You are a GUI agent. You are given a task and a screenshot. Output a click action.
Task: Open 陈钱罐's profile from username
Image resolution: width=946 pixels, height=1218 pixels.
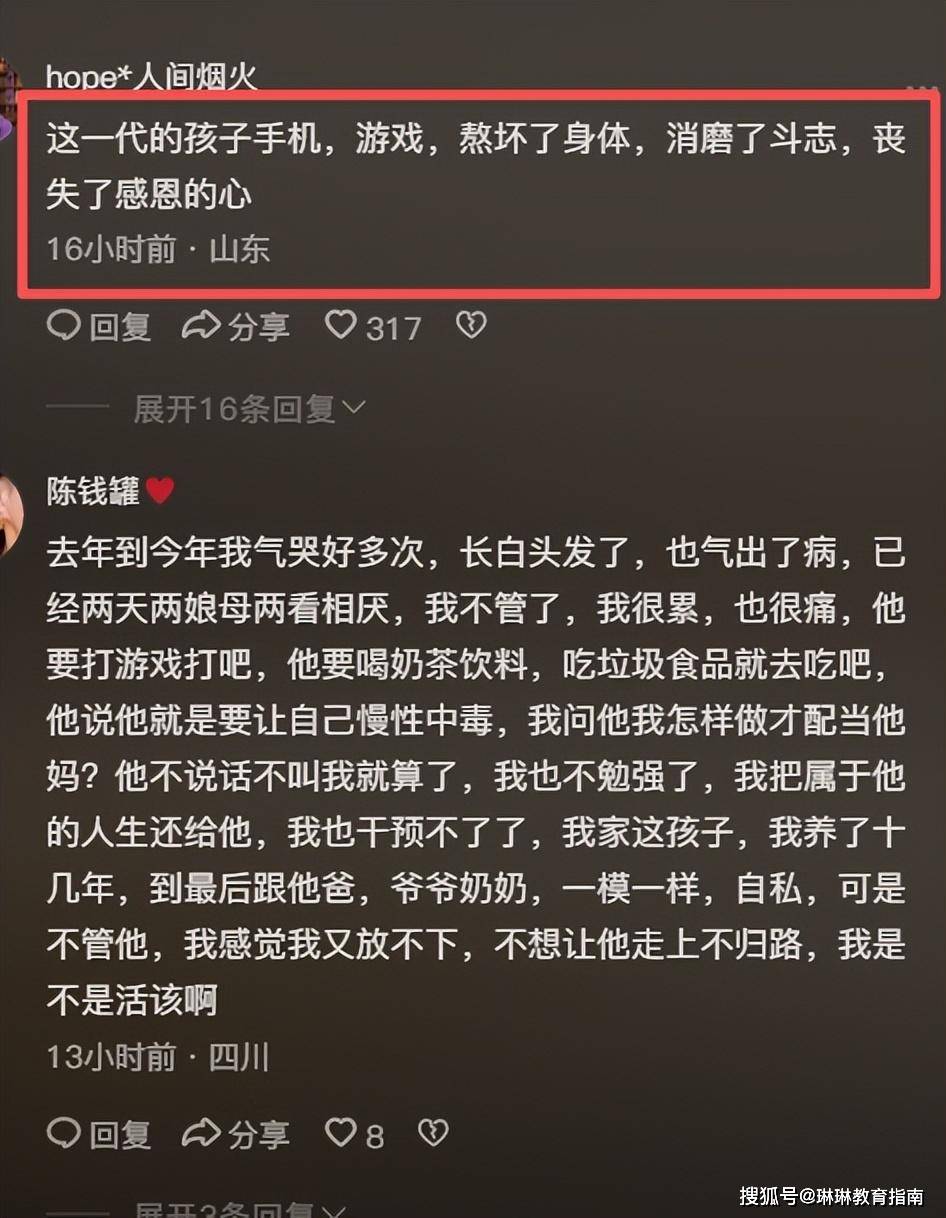95,490
